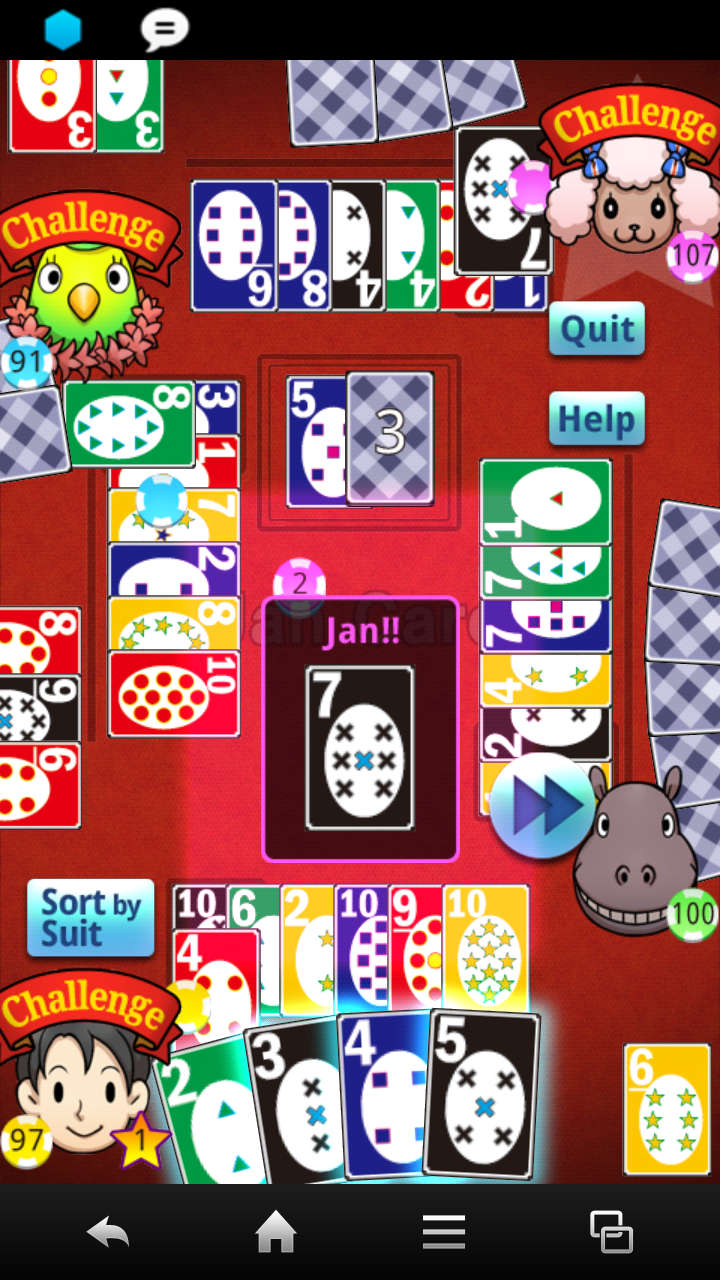Tap the yellow 6 card at bottom right

coord(667,1108)
